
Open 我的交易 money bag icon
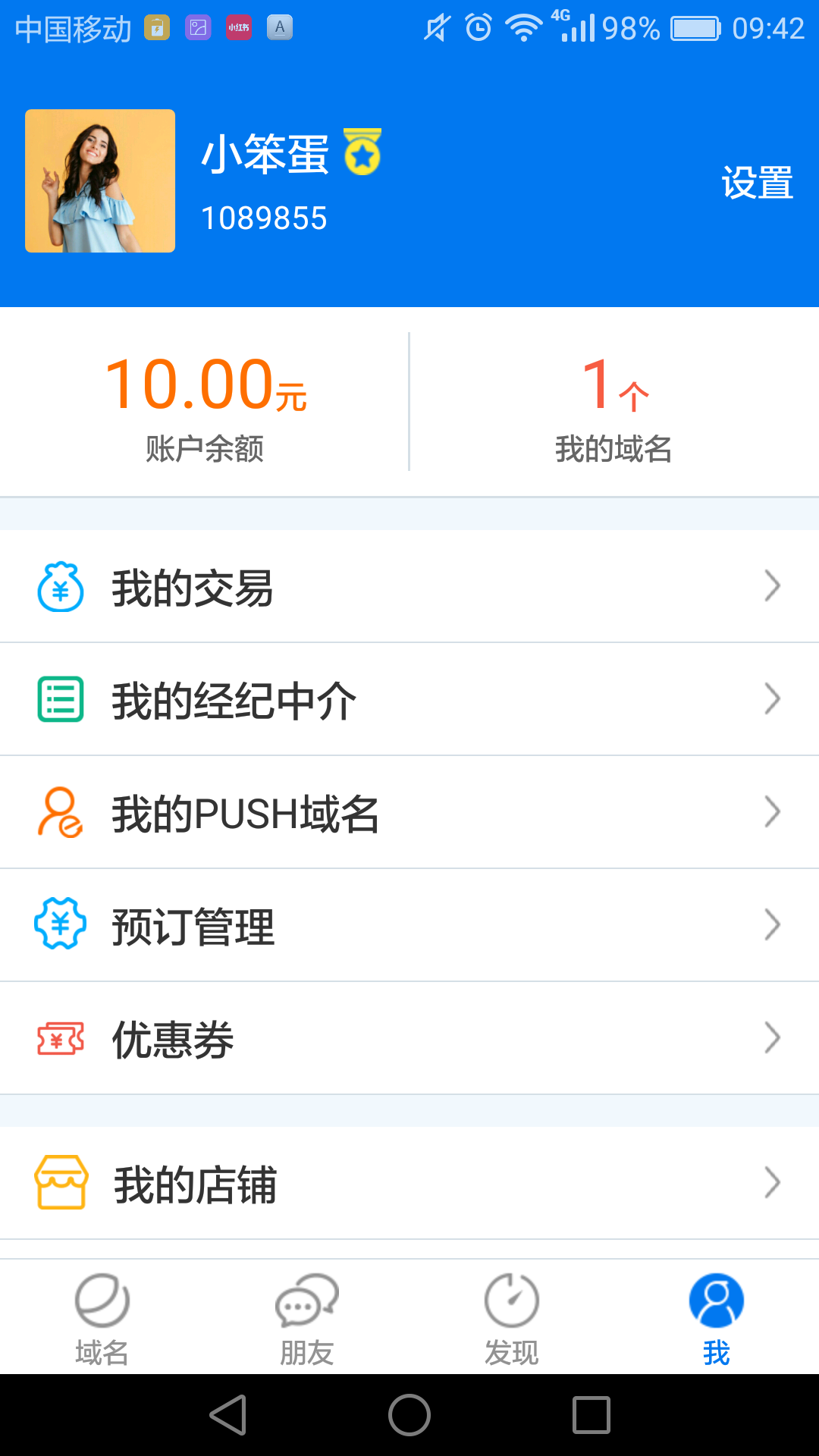(61, 585)
